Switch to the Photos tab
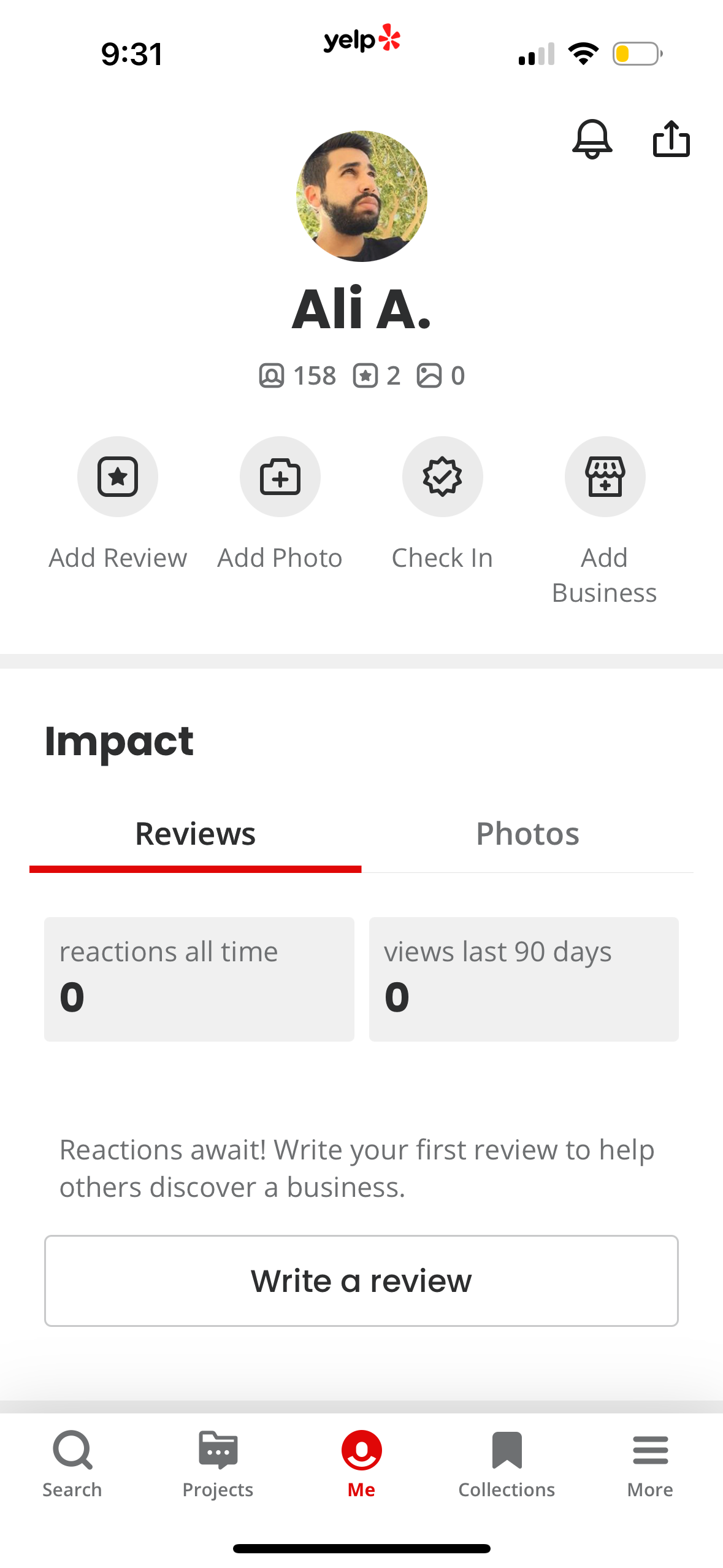 click(527, 834)
